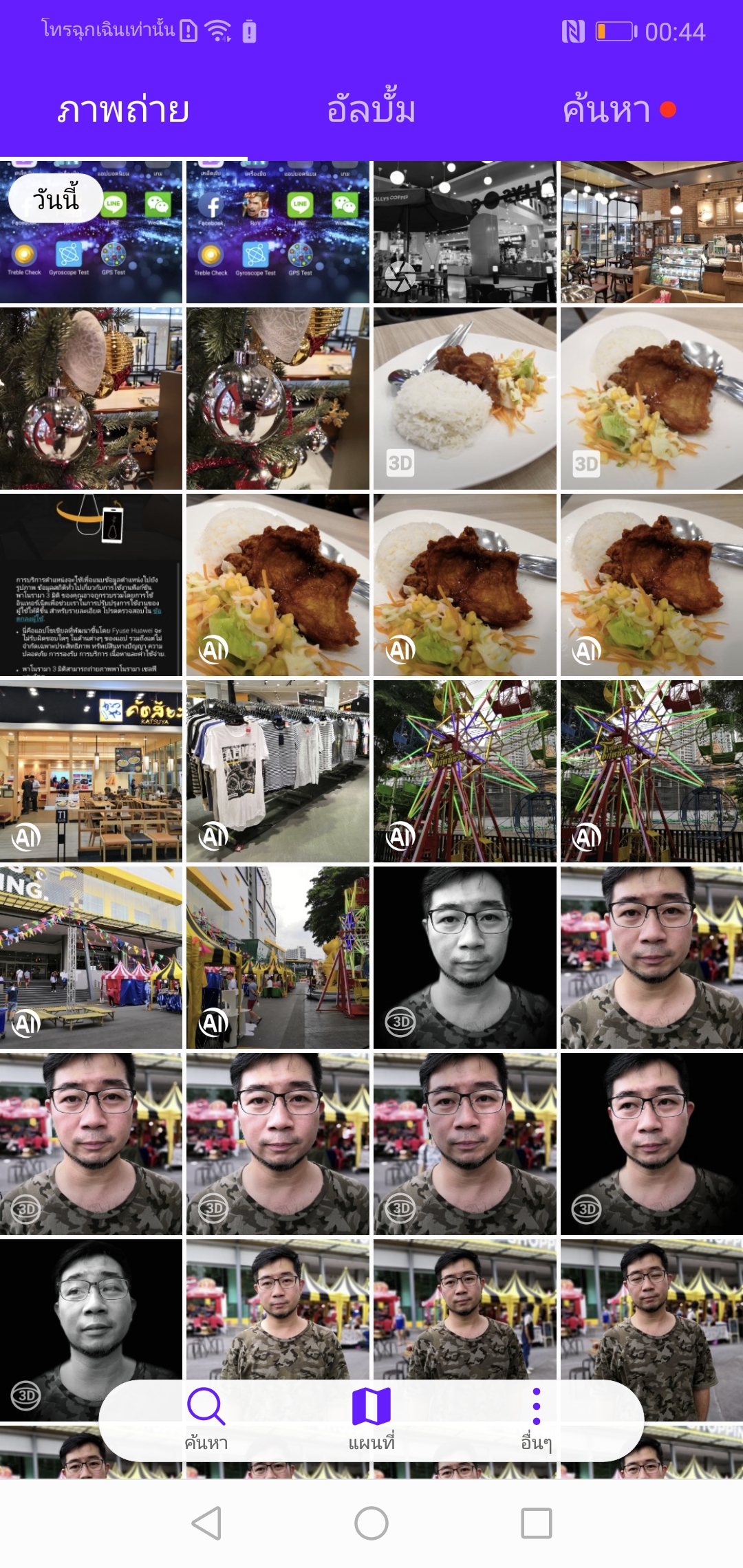Viewport: 743px width, 1568px height.
Task: Open the 3D rice and fried chicken photo
Action: coord(464,398)
